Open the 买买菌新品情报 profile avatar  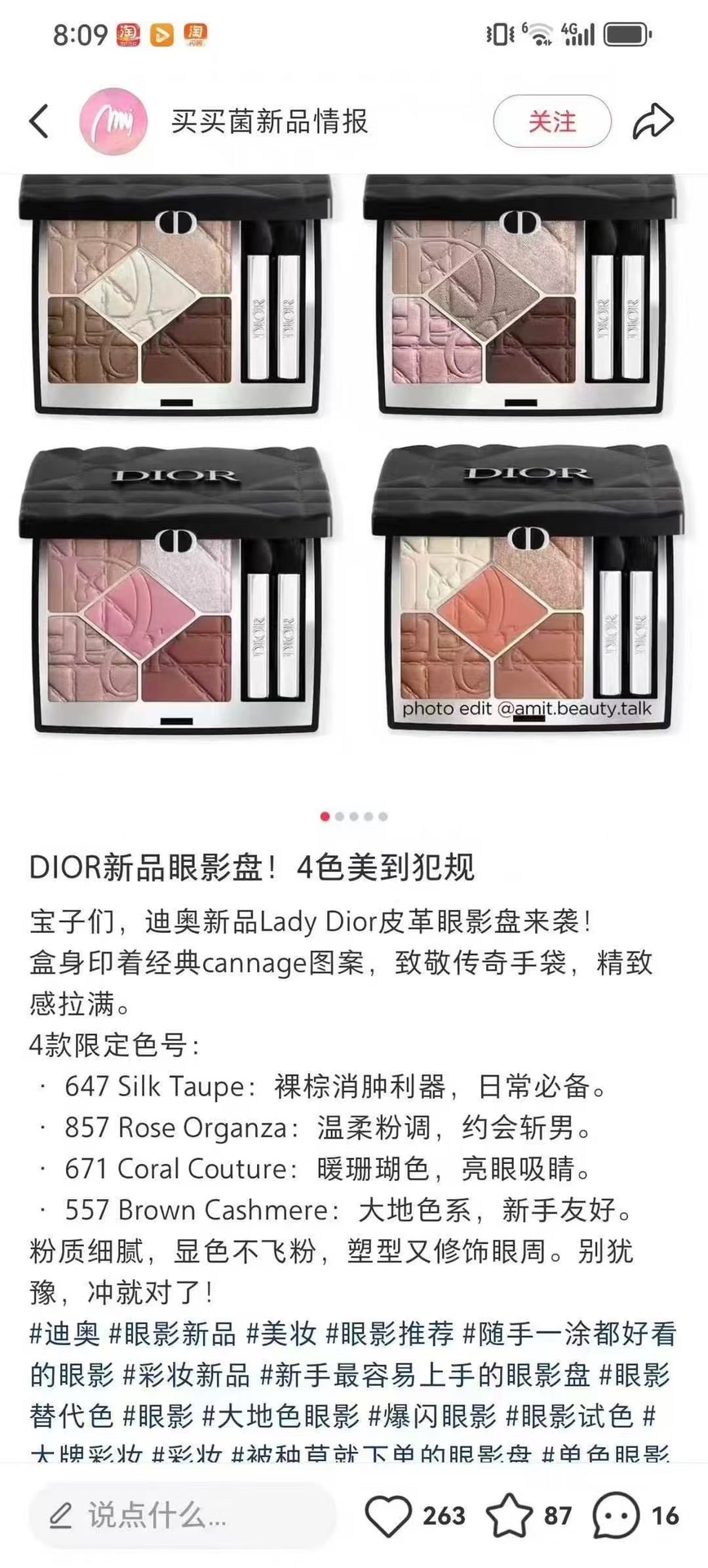113,122
